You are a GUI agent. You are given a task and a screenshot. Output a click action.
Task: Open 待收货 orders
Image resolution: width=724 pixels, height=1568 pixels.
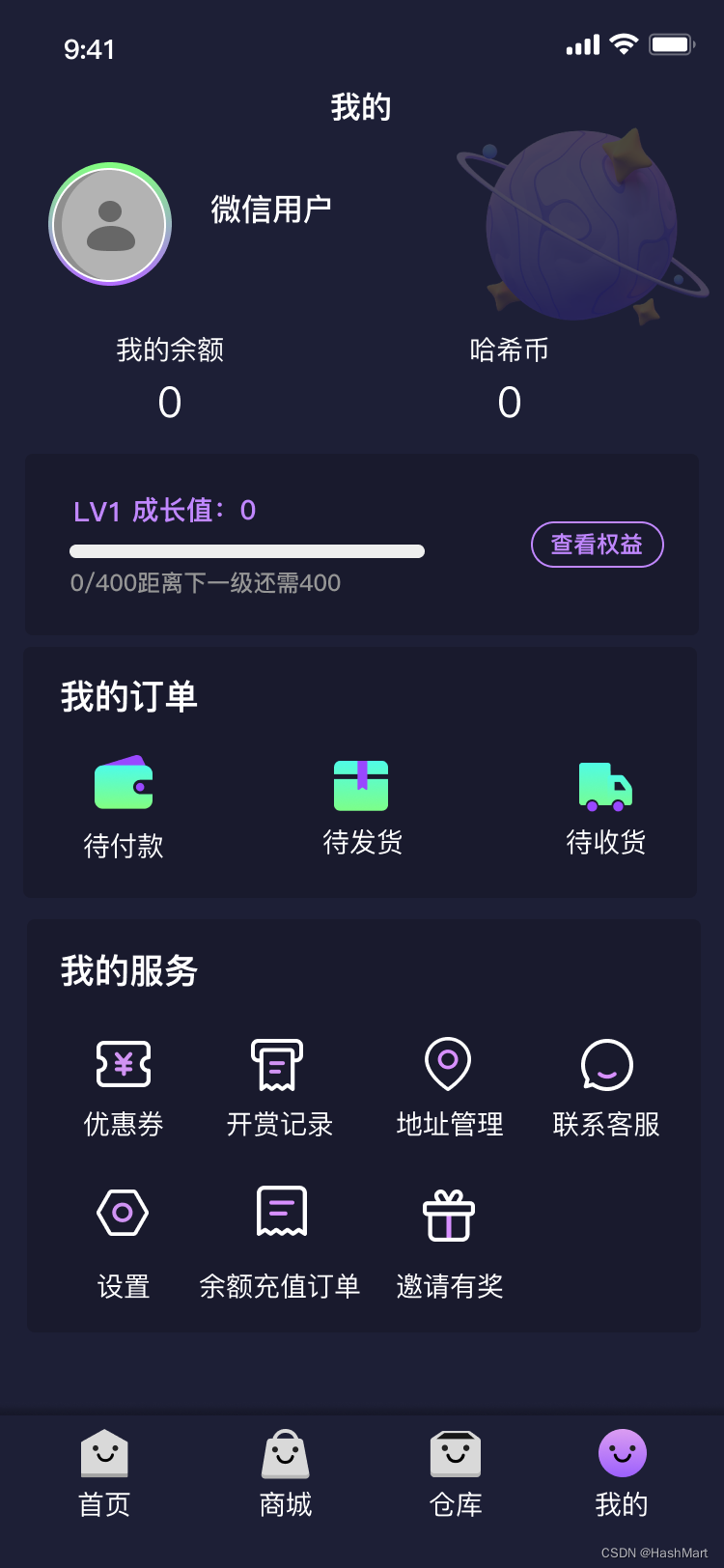(x=605, y=805)
